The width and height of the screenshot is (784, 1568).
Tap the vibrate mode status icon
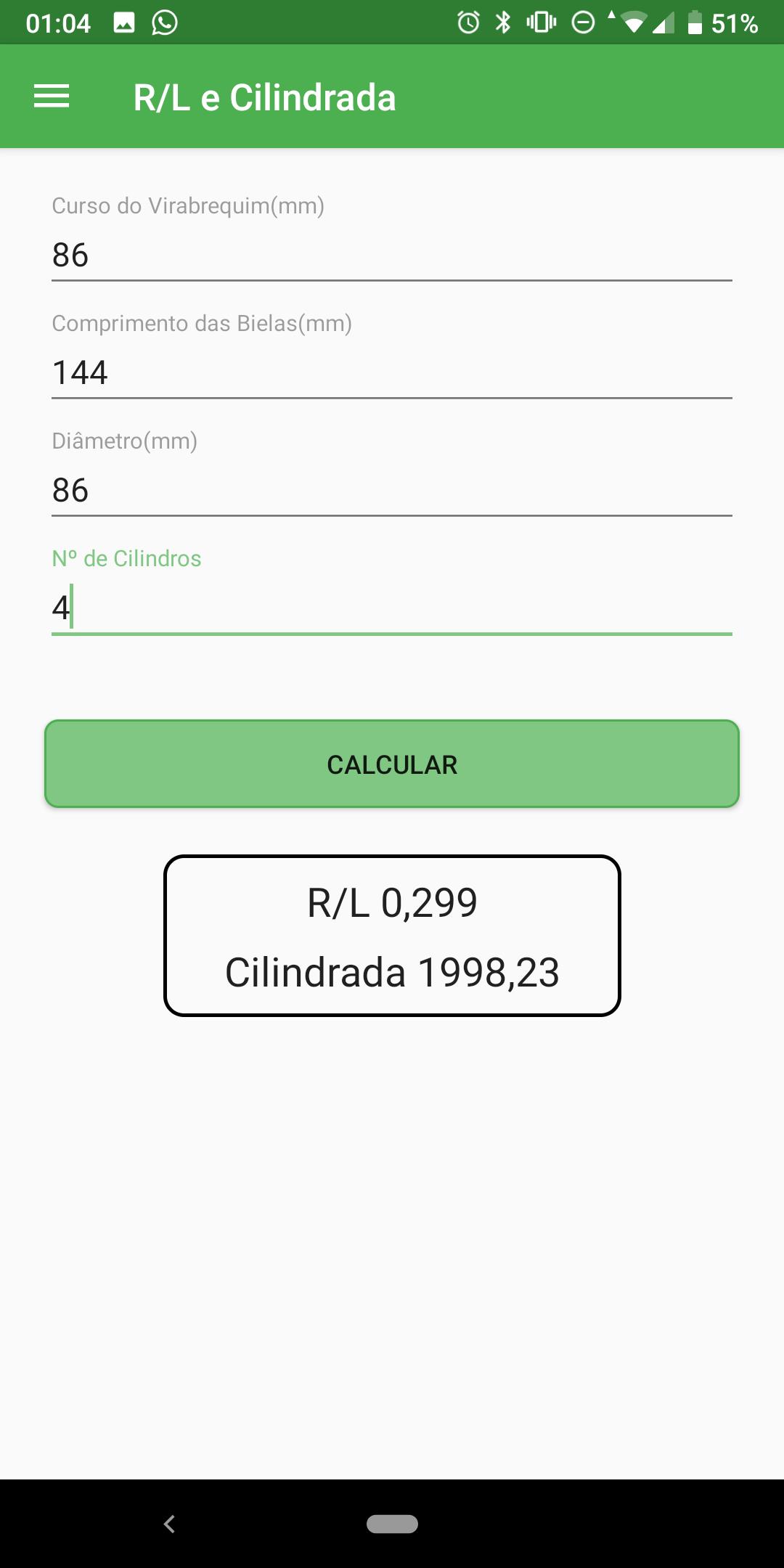pos(539,23)
